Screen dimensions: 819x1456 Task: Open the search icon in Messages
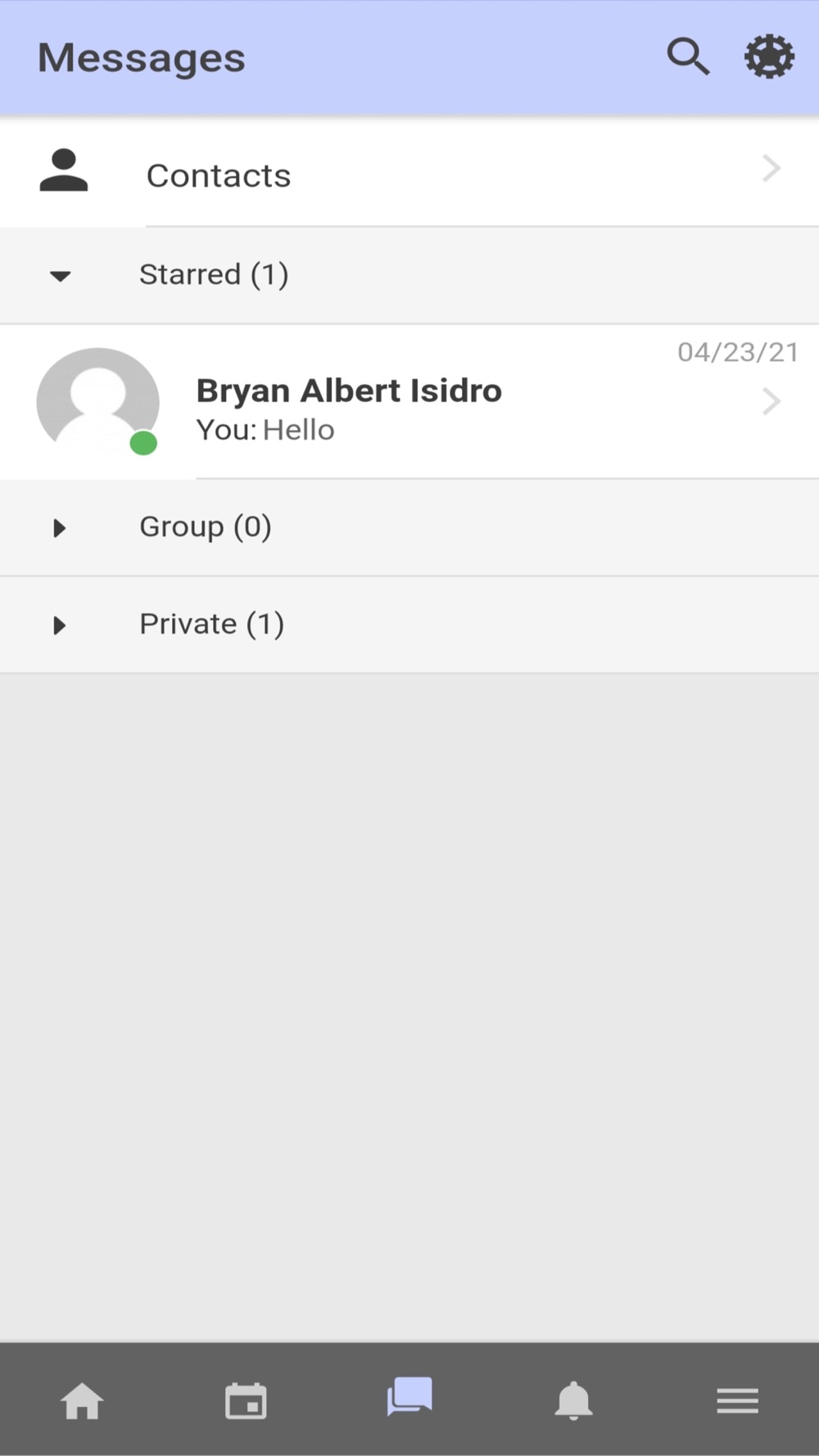pos(688,57)
